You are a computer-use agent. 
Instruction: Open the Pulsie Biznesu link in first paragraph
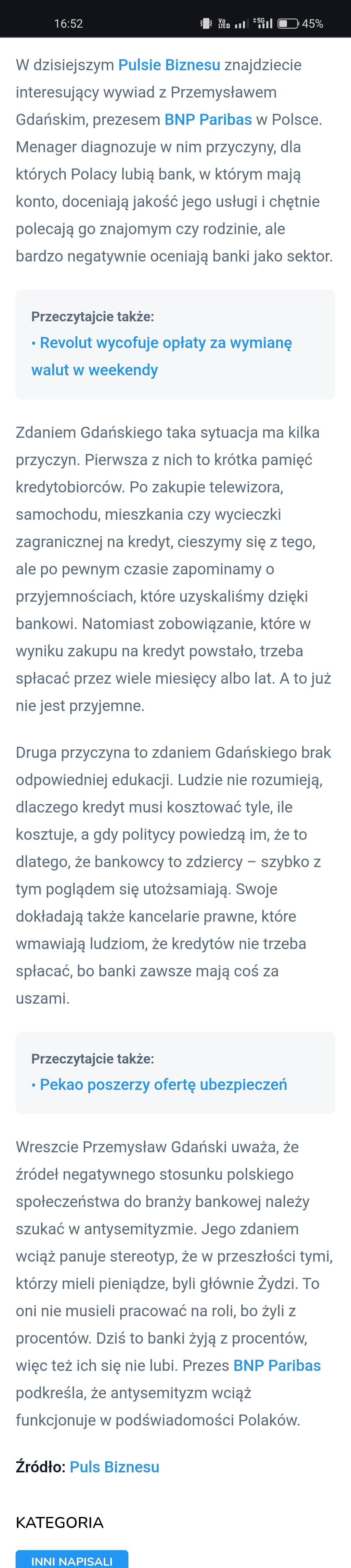point(169,65)
